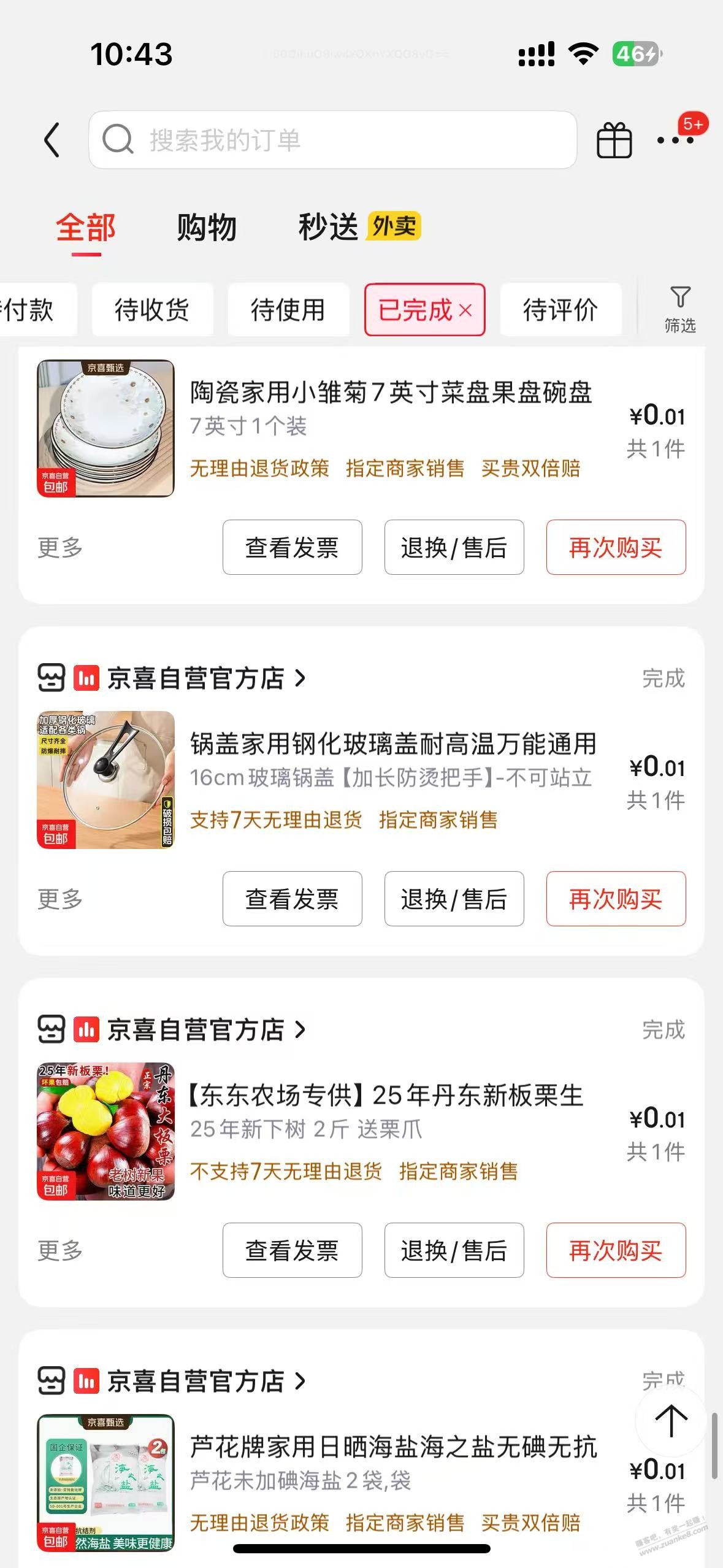Image resolution: width=723 pixels, height=1568 pixels.
Task: Switch to the 秒送 tab
Action: pyautogui.click(x=329, y=228)
